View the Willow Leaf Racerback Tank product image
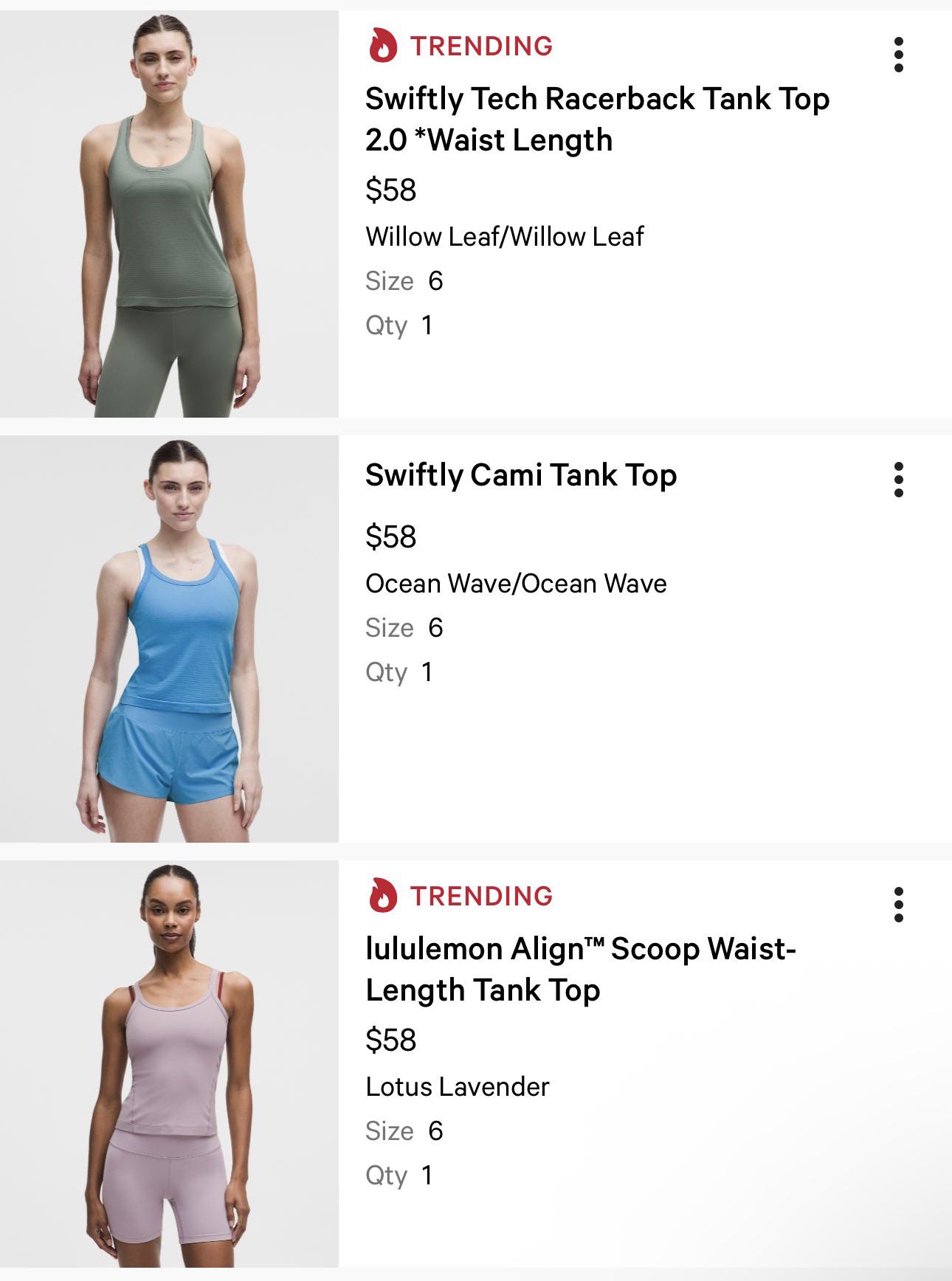The width and height of the screenshot is (952, 1281). click(169, 214)
